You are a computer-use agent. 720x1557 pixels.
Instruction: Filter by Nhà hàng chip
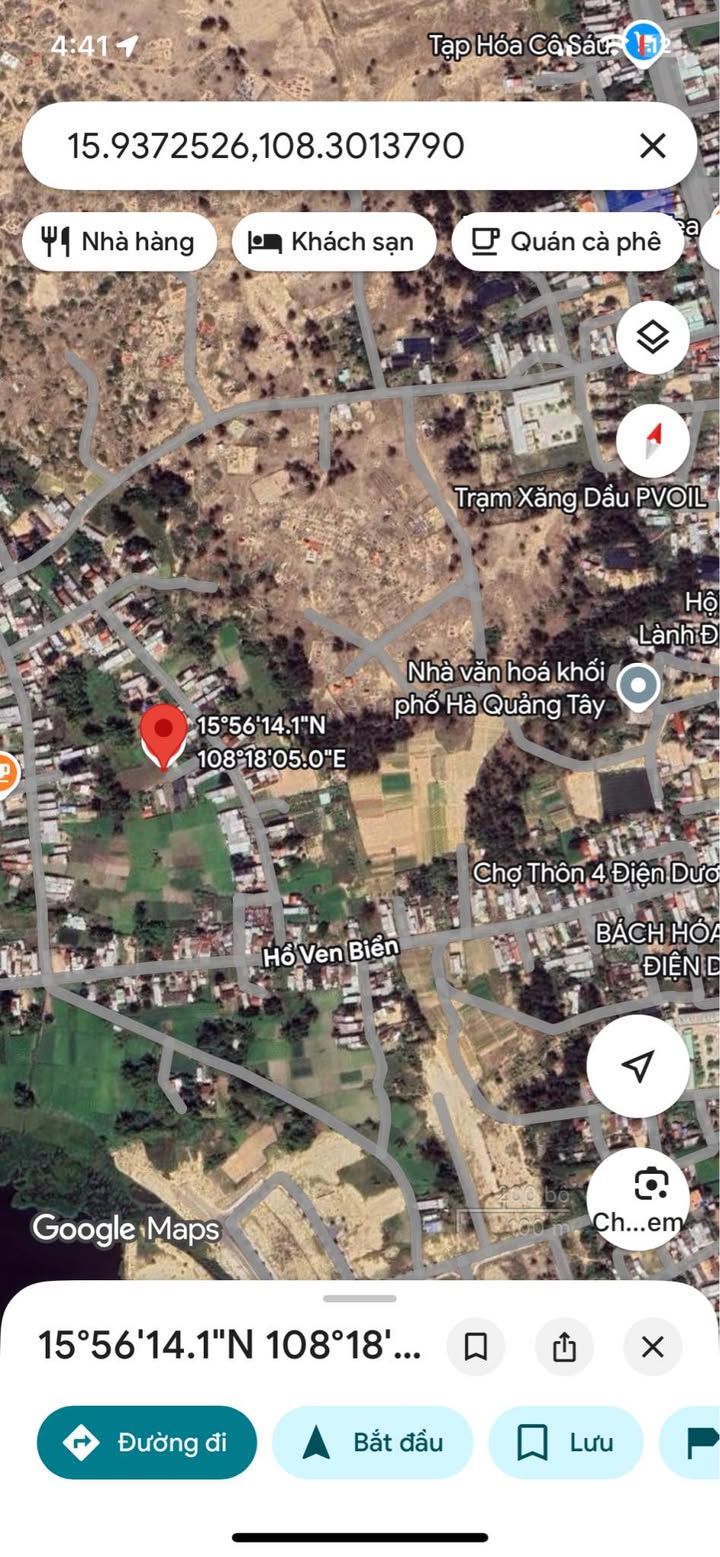pos(119,241)
